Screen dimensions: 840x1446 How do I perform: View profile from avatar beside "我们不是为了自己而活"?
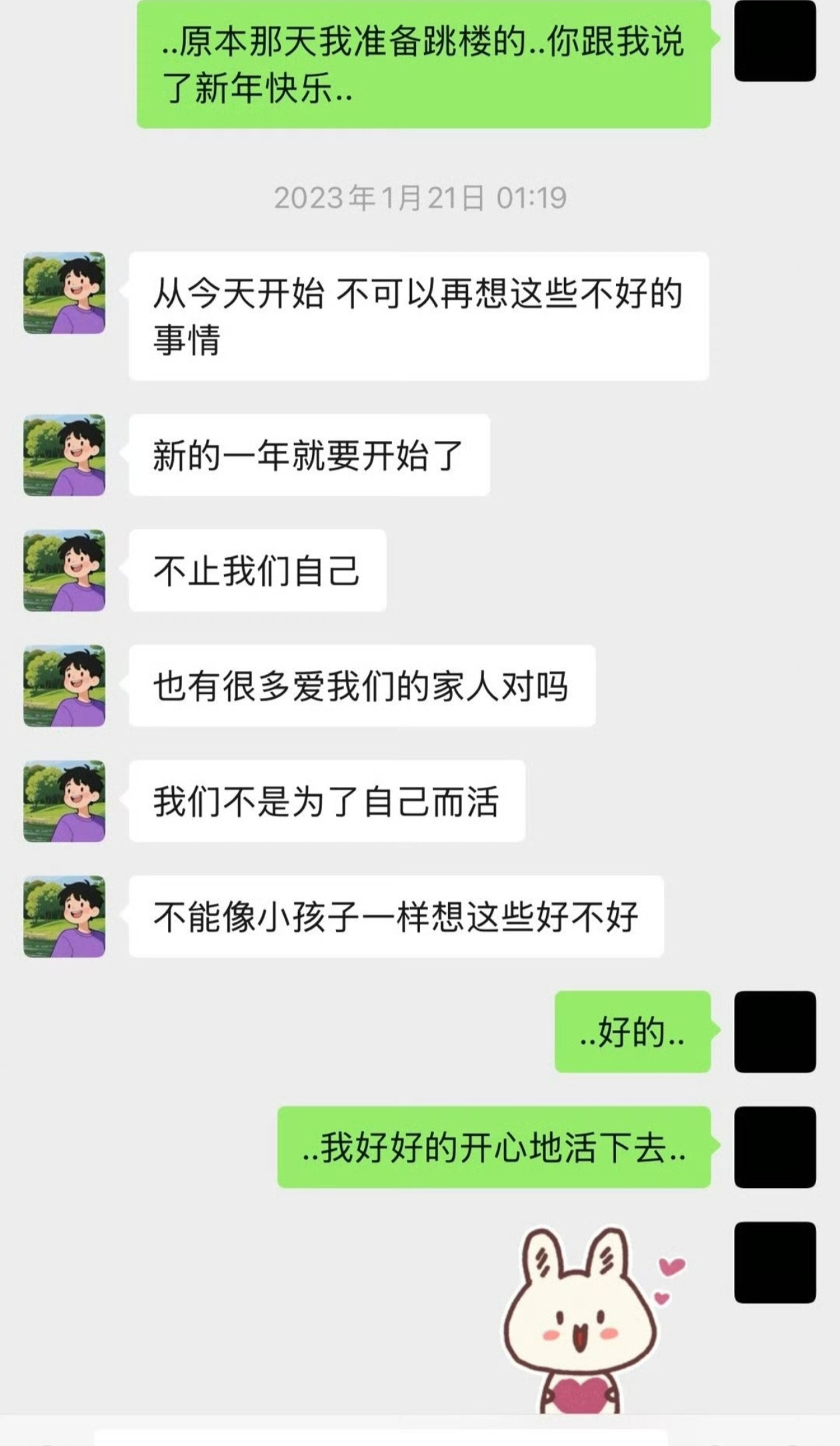tap(65, 801)
